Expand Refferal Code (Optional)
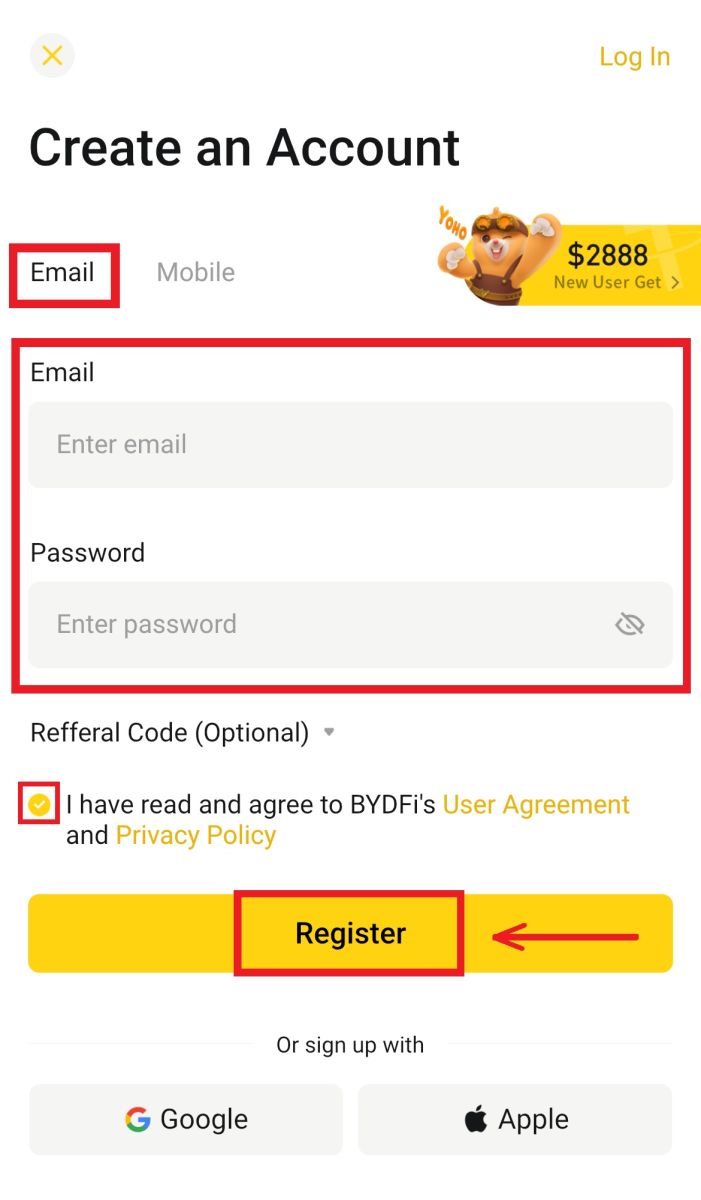 (x=182, y=733)
